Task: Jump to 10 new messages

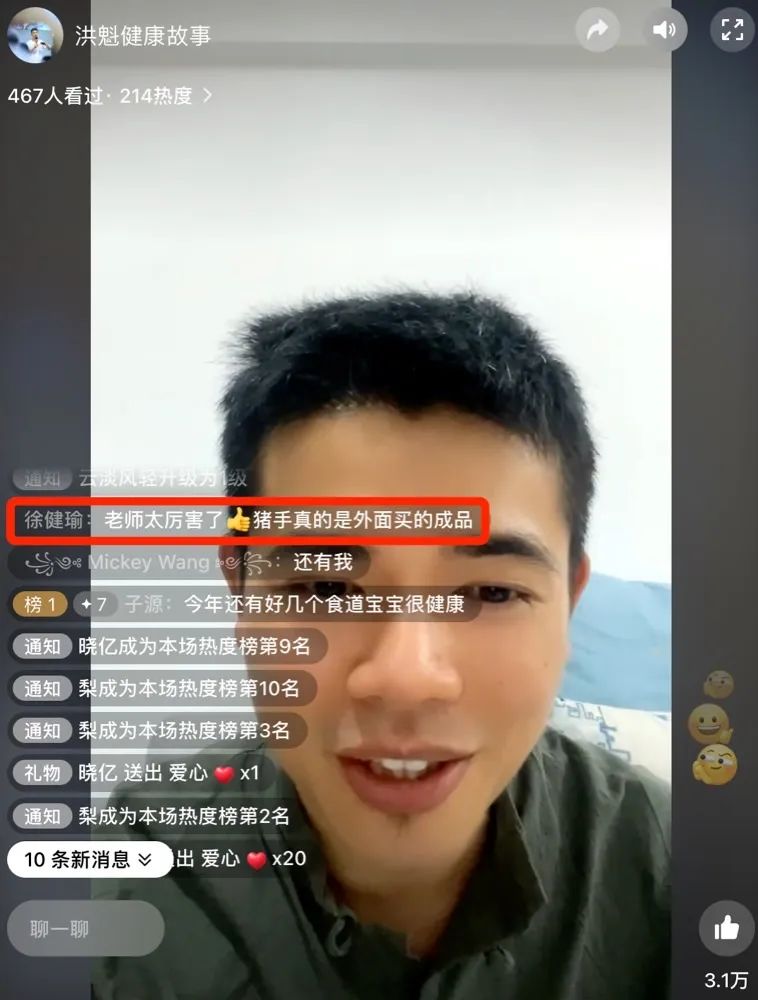Action: coord(87,859)
